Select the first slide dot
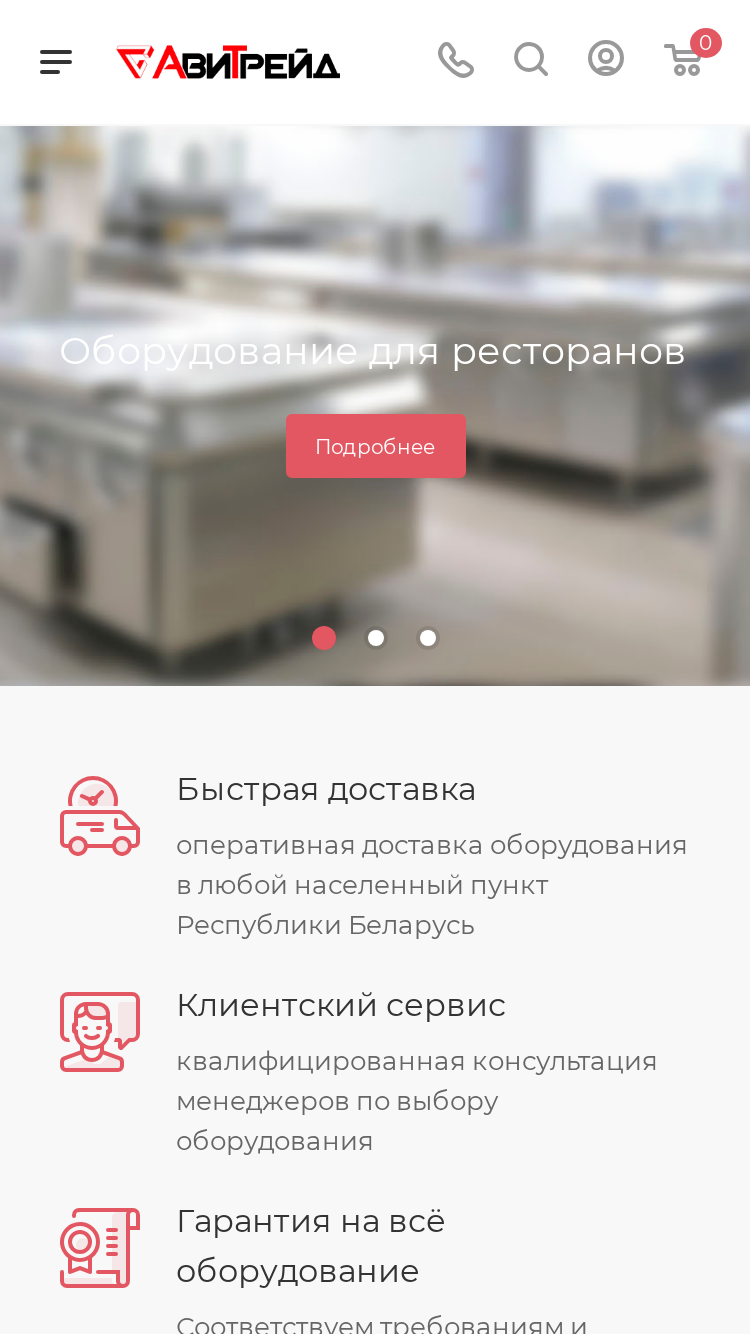 324,638
